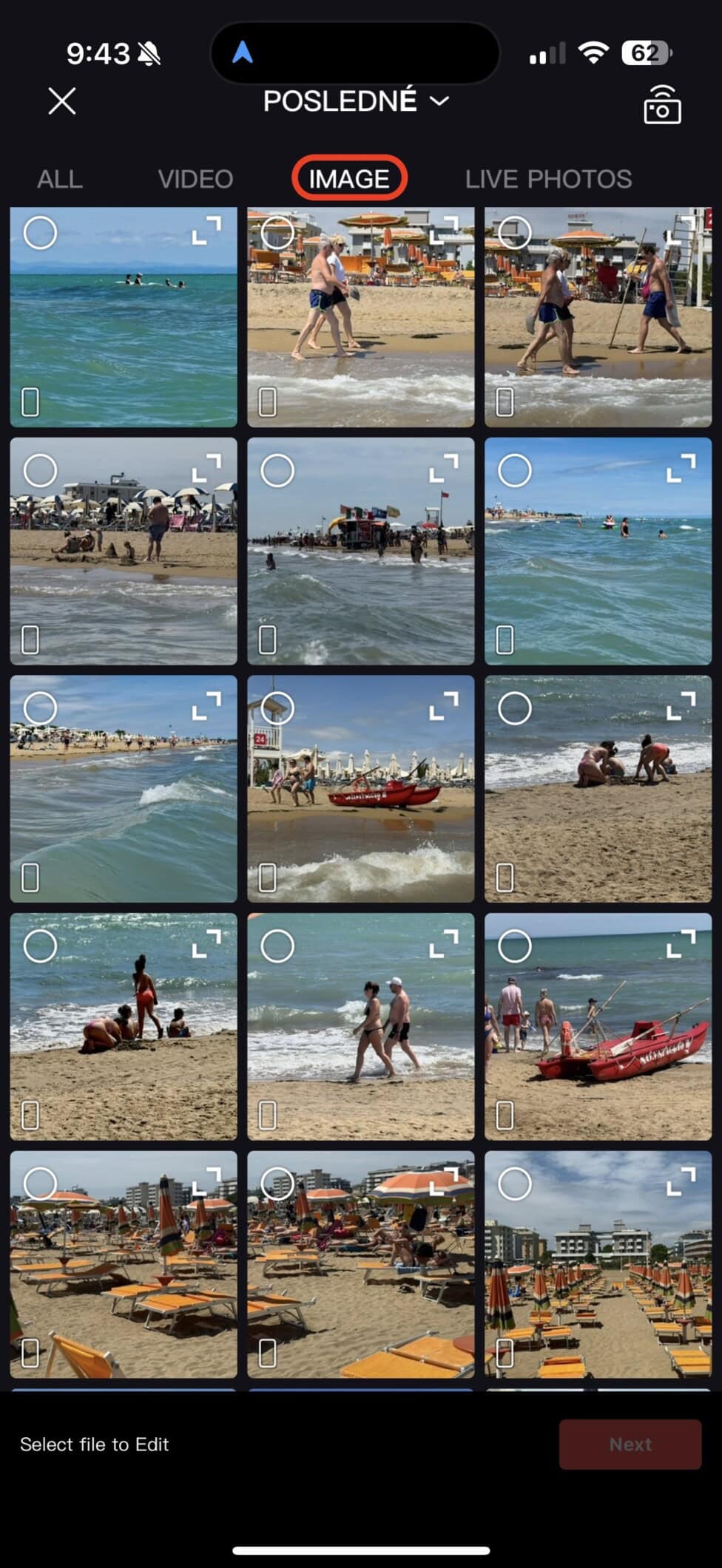Close the media picker
Screen dimensions: 722x1568
pyautogui.click(x=62, y=101)
